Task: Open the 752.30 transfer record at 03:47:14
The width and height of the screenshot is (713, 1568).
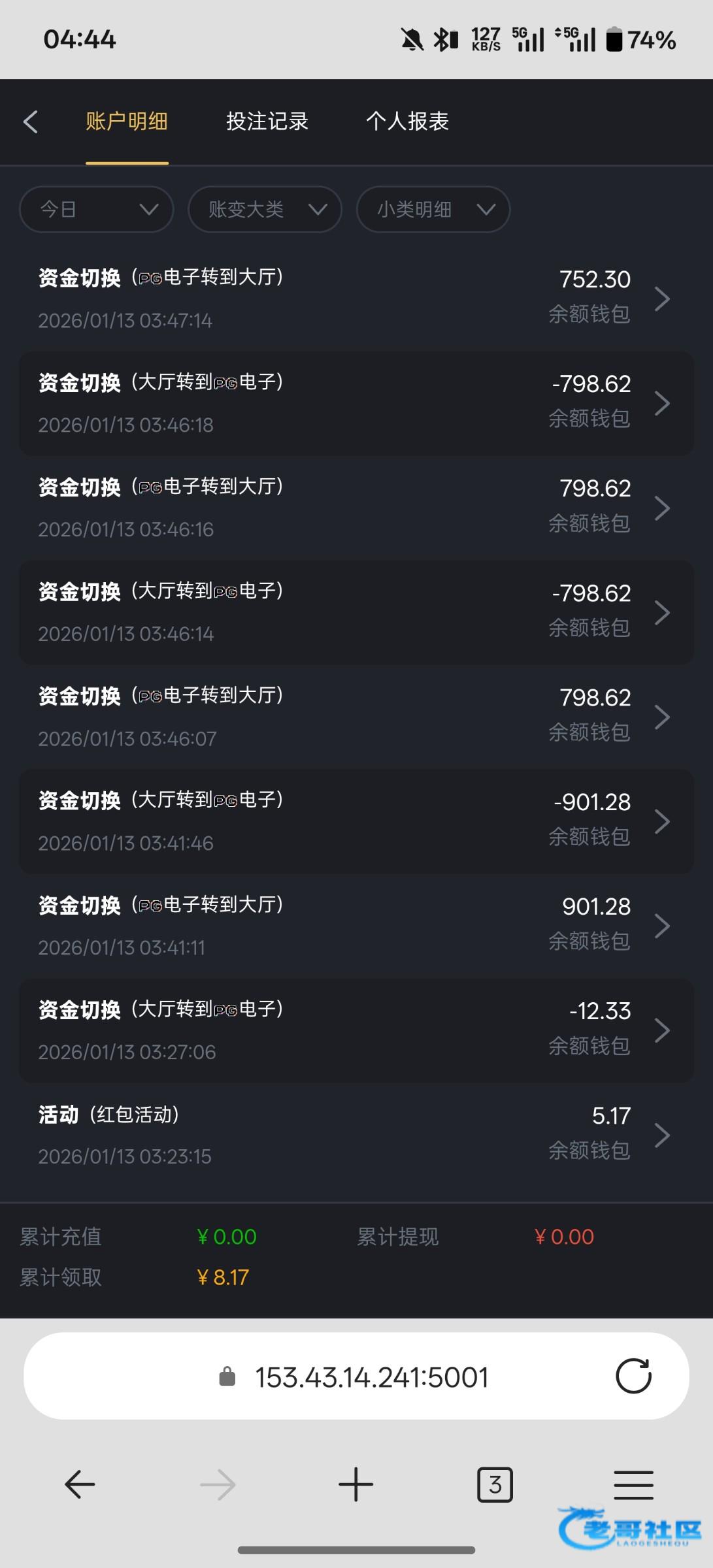Action: point(356,299)
